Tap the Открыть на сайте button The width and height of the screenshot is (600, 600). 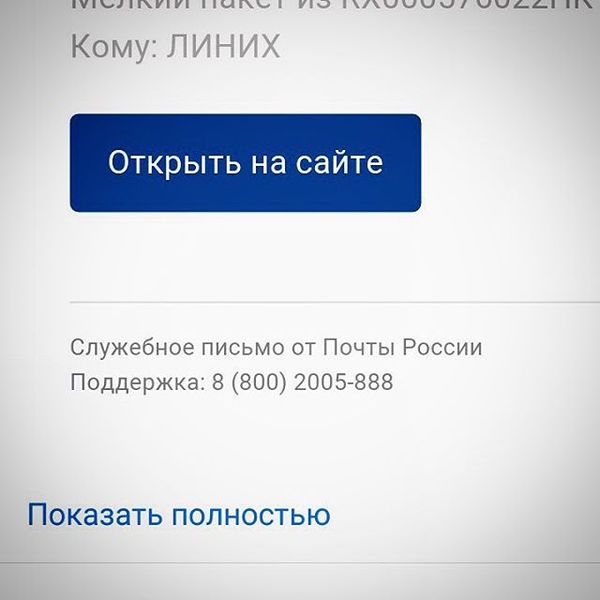245,163
